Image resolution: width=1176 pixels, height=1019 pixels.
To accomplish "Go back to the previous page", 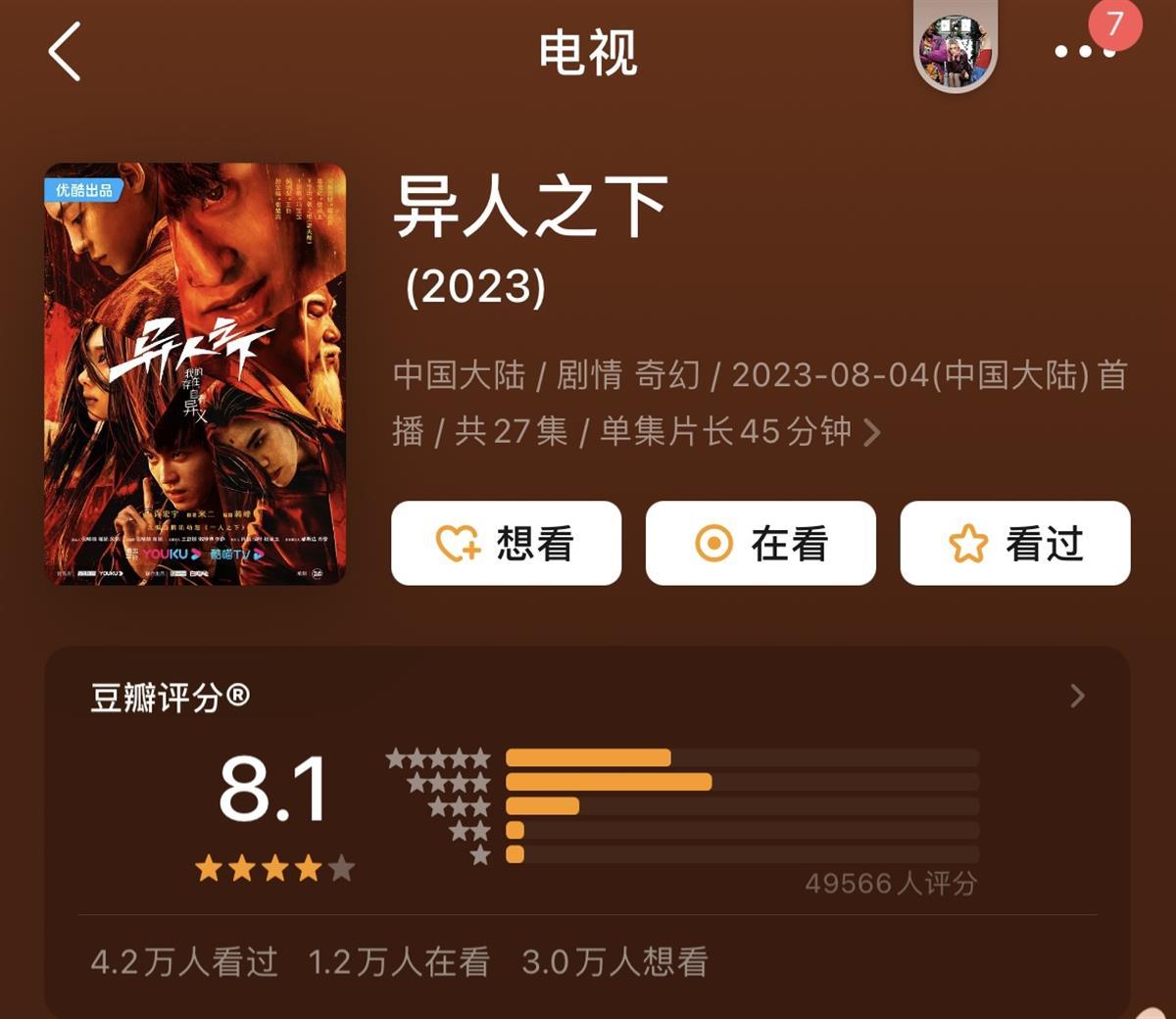I will pos(65,52).
